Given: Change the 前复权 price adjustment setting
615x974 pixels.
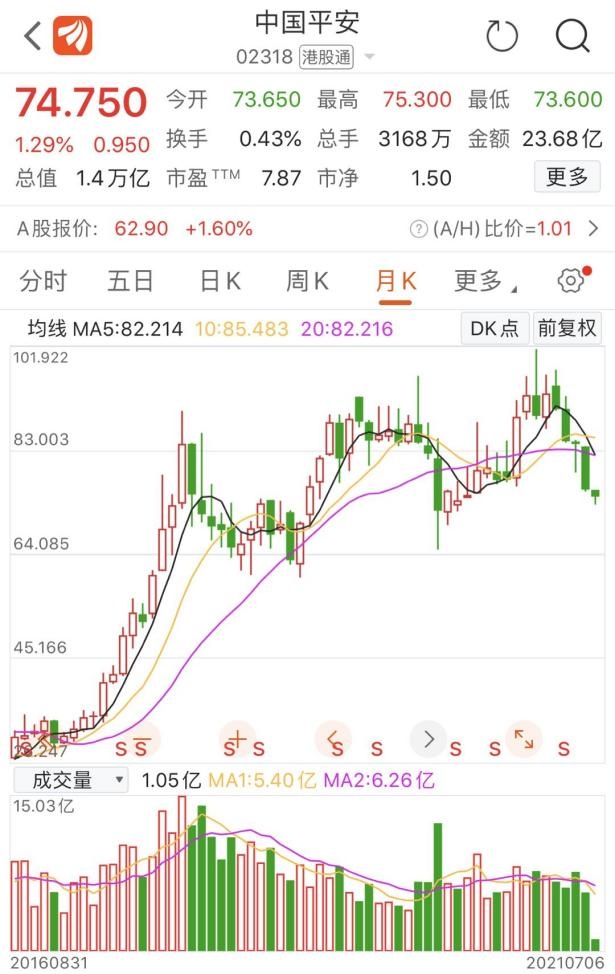Looking at the screenshot, I should click(x=567, y=328).
